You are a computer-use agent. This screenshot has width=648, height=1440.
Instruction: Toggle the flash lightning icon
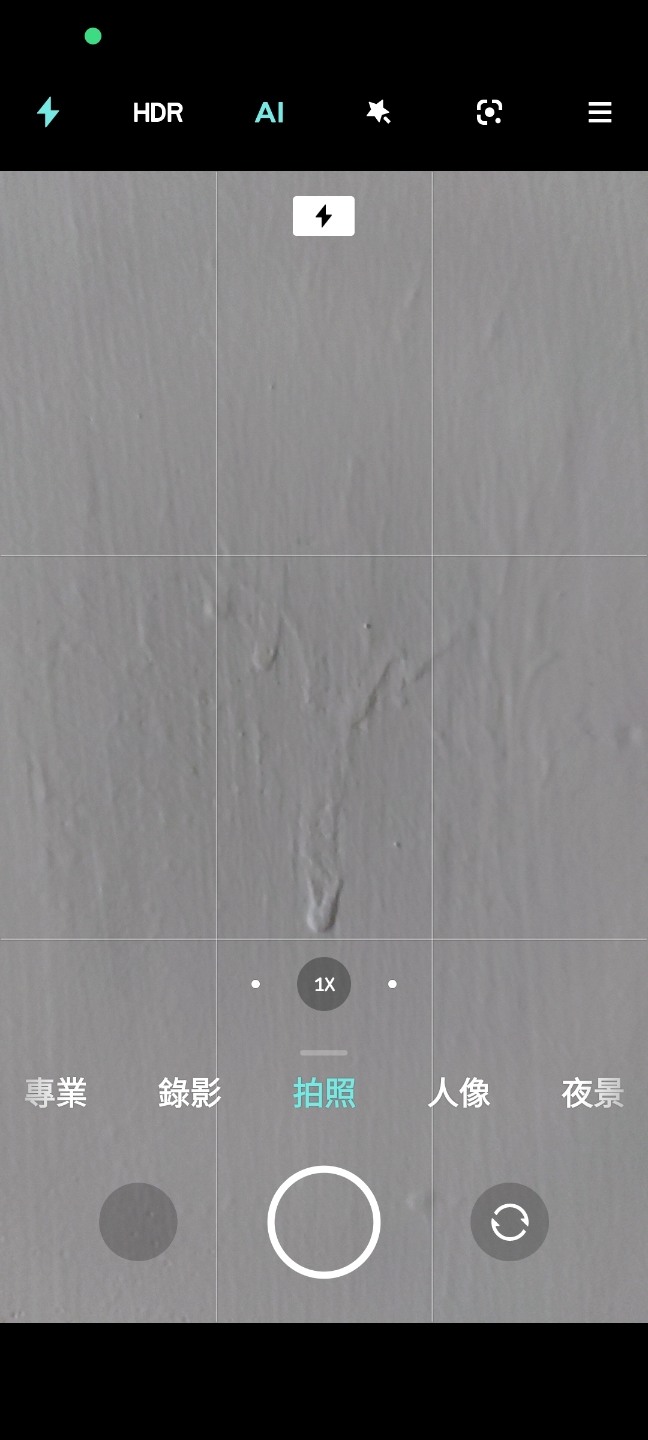[48, 112]
